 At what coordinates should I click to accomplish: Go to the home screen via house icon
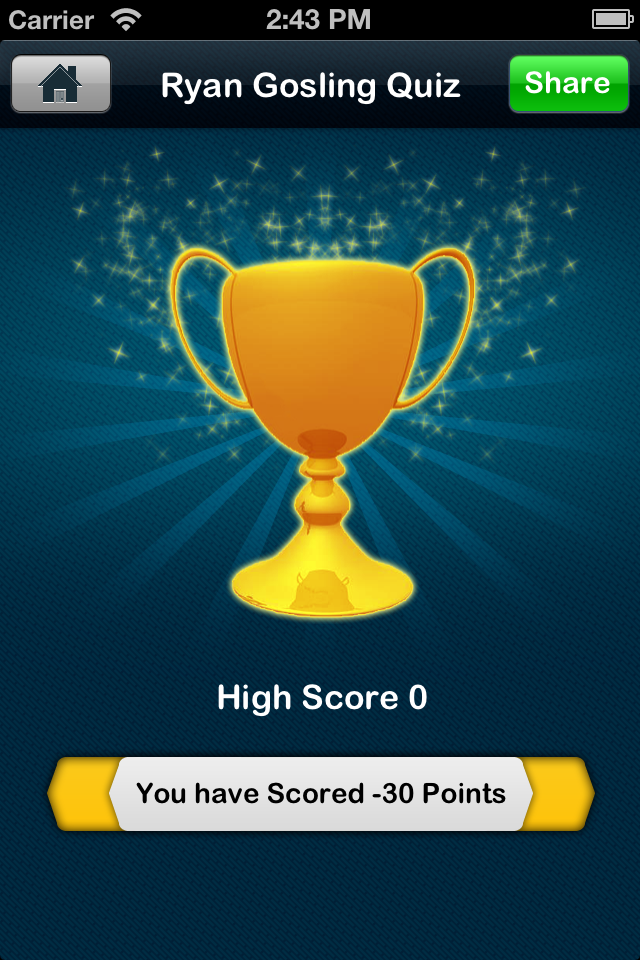(x=60, y=84)
